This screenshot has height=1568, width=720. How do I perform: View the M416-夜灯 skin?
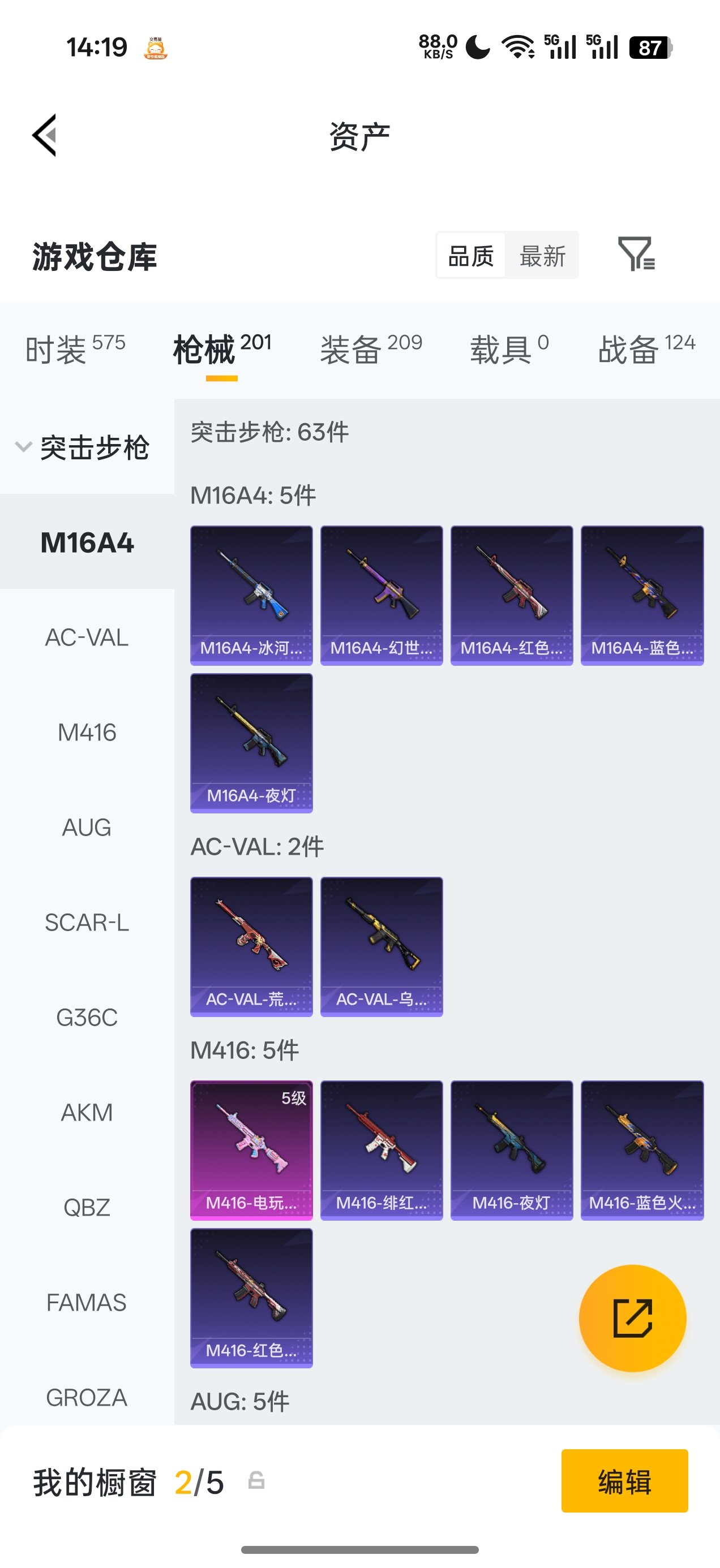pos(512,1150)
